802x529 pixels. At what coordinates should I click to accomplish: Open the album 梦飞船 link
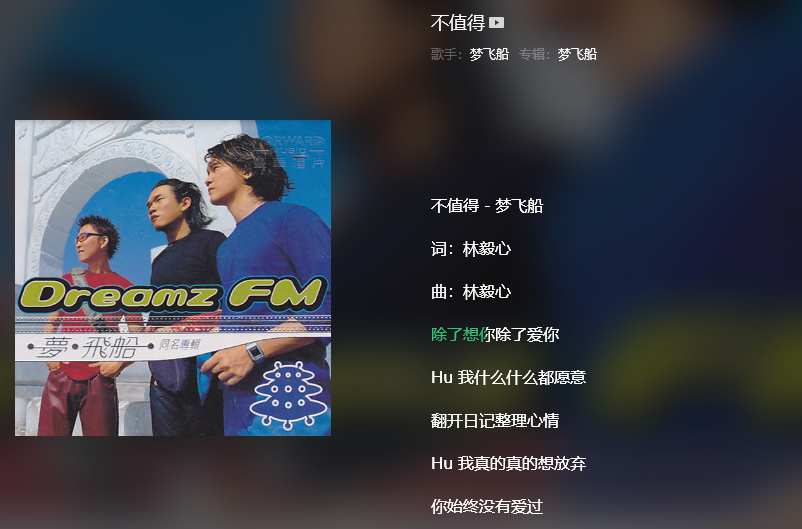point(577,55)
